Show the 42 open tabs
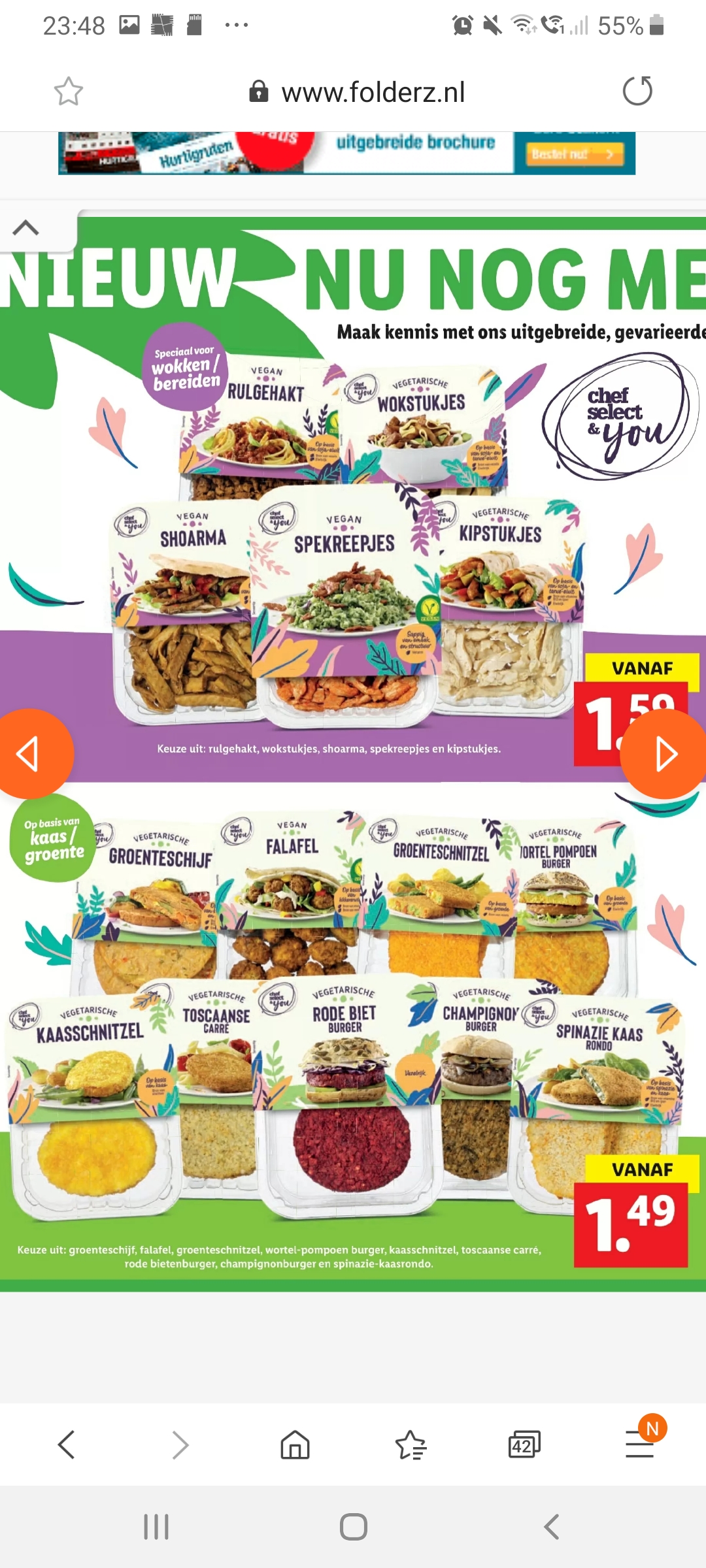Image resolution: width=706 pixels, height=1568 pixels. coord(524,1445)
